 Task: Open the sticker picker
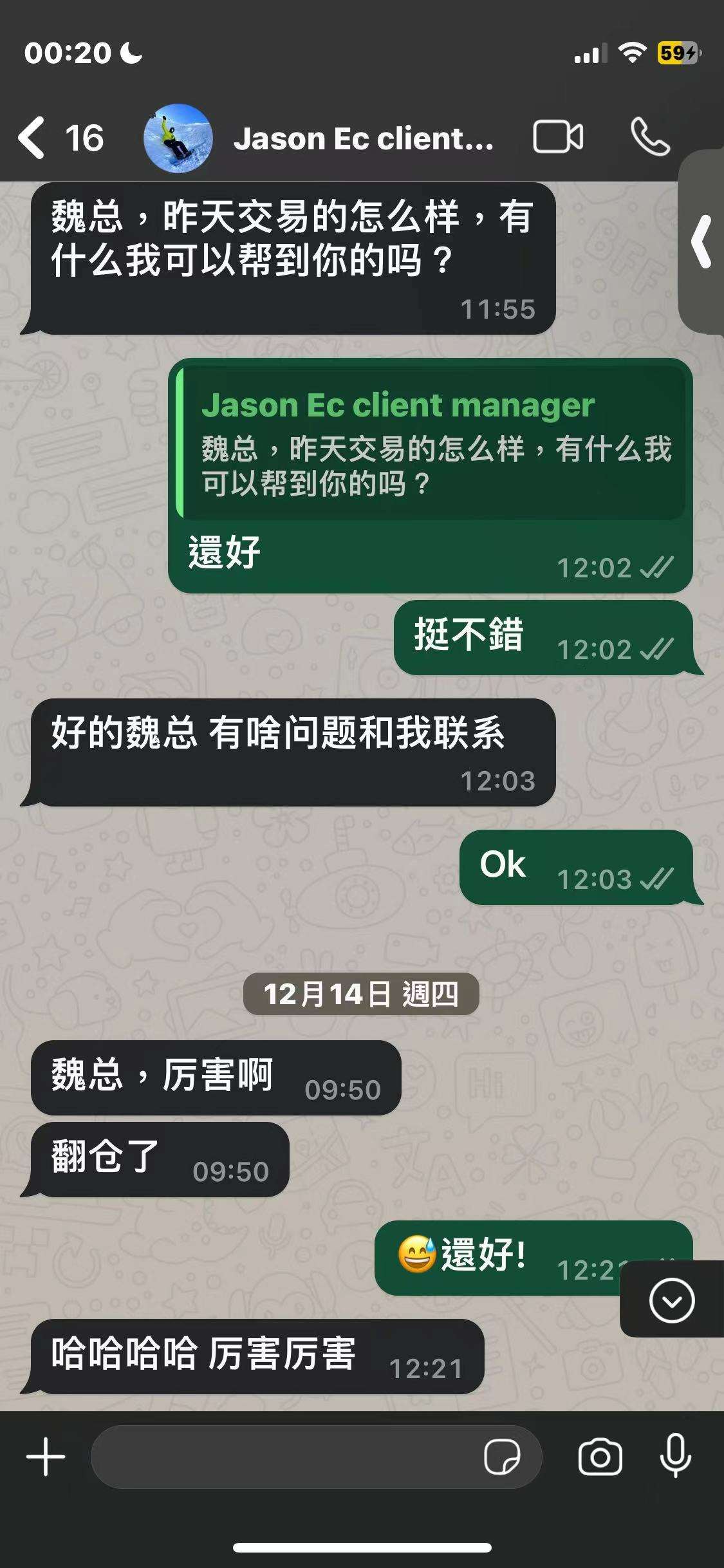coord(502,1457)
